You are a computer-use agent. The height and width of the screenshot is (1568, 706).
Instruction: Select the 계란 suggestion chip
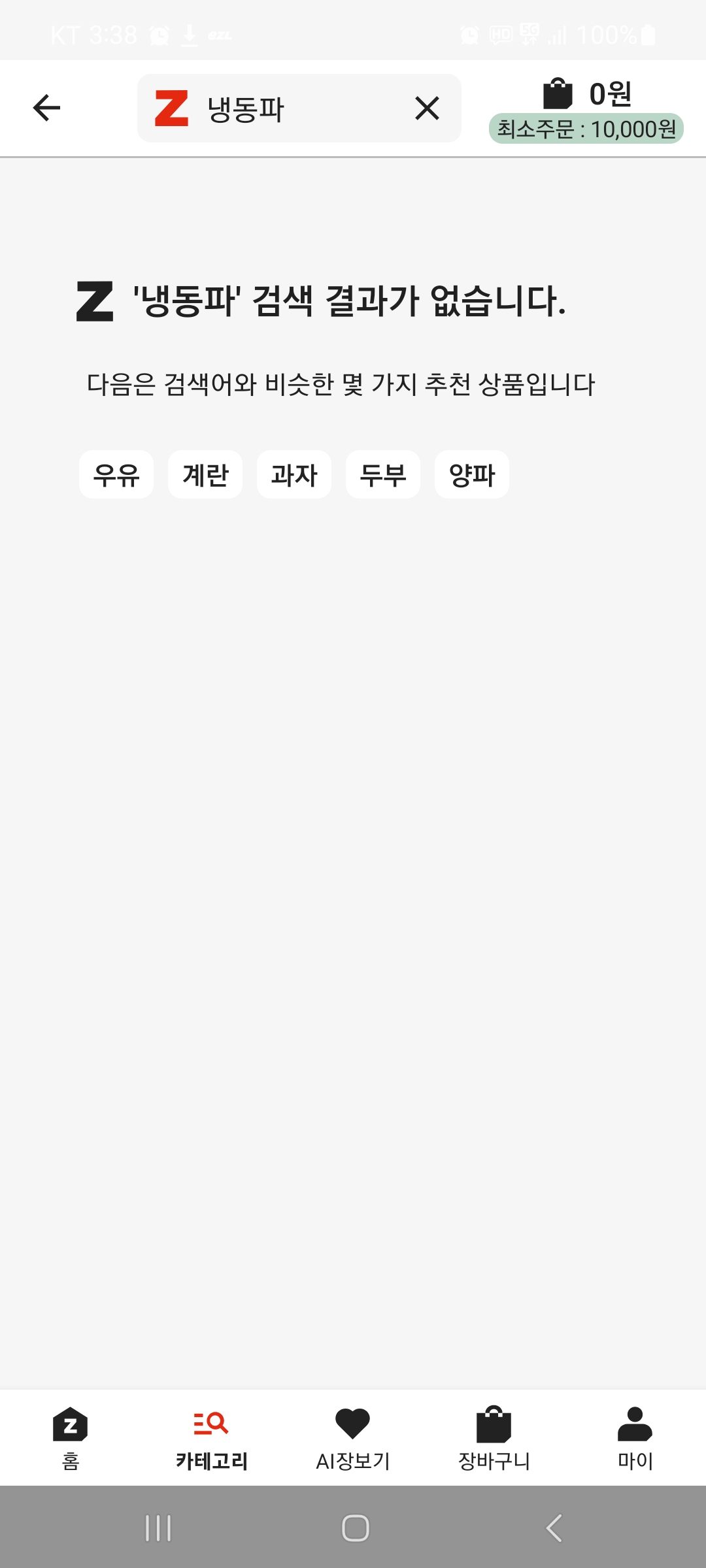205,474
